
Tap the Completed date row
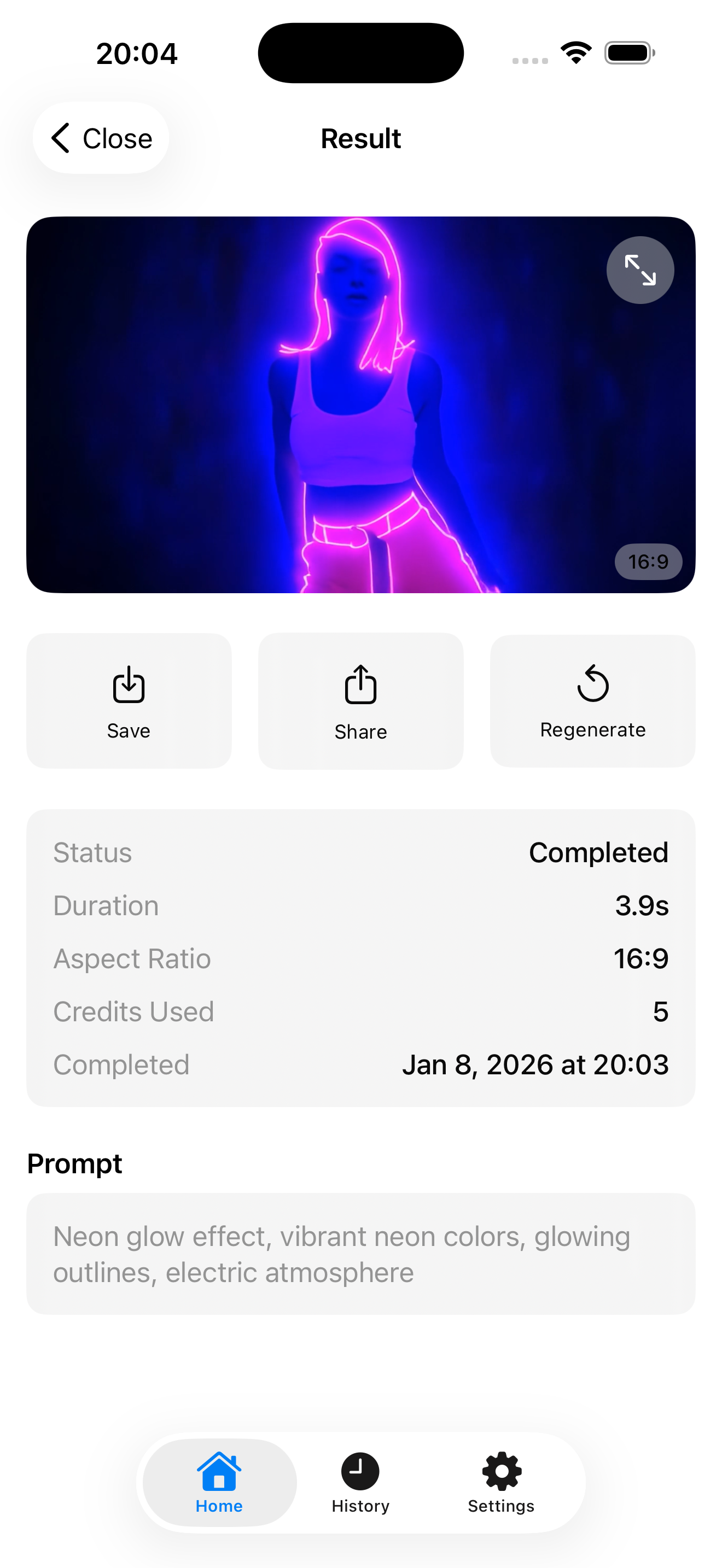(x=360, y=1064)
